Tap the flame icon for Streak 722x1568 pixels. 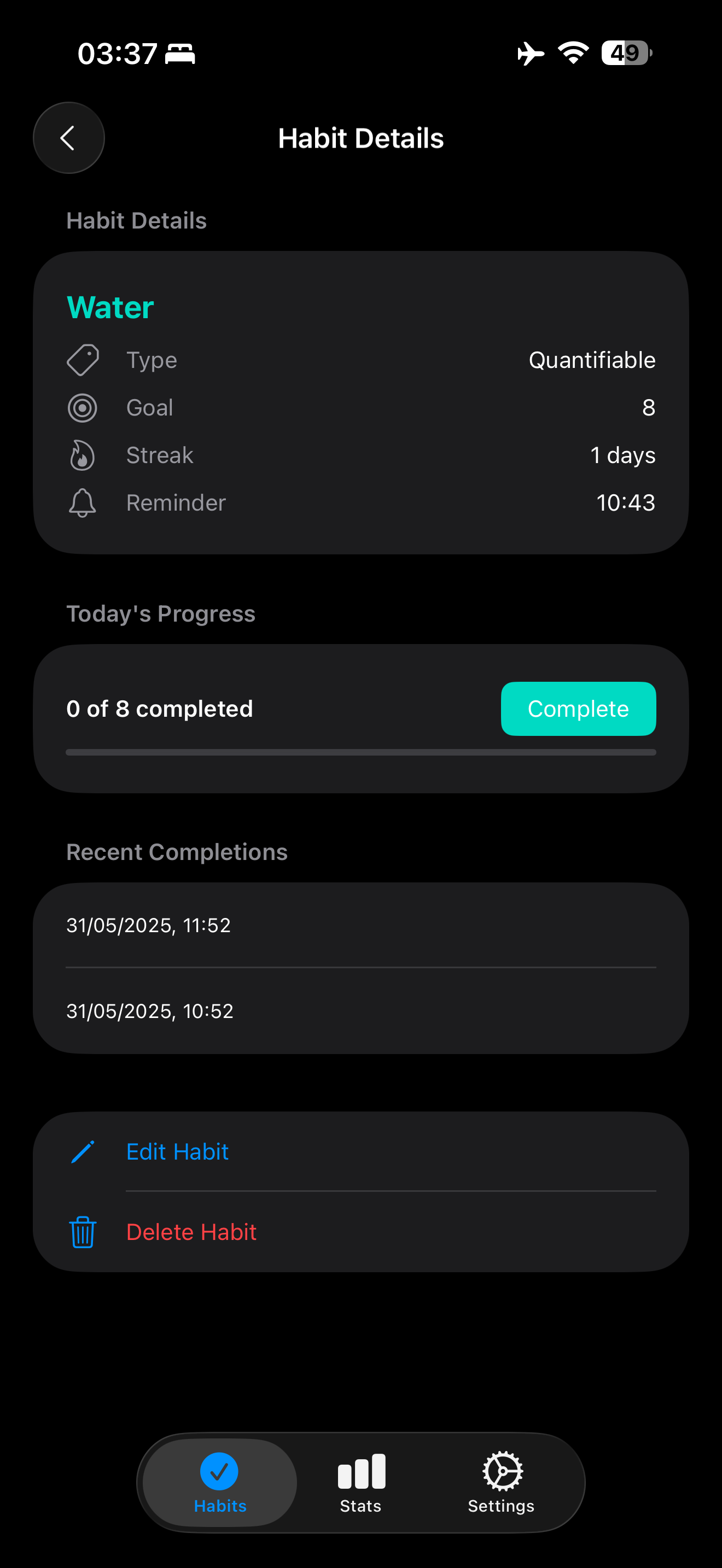(83, 455)
